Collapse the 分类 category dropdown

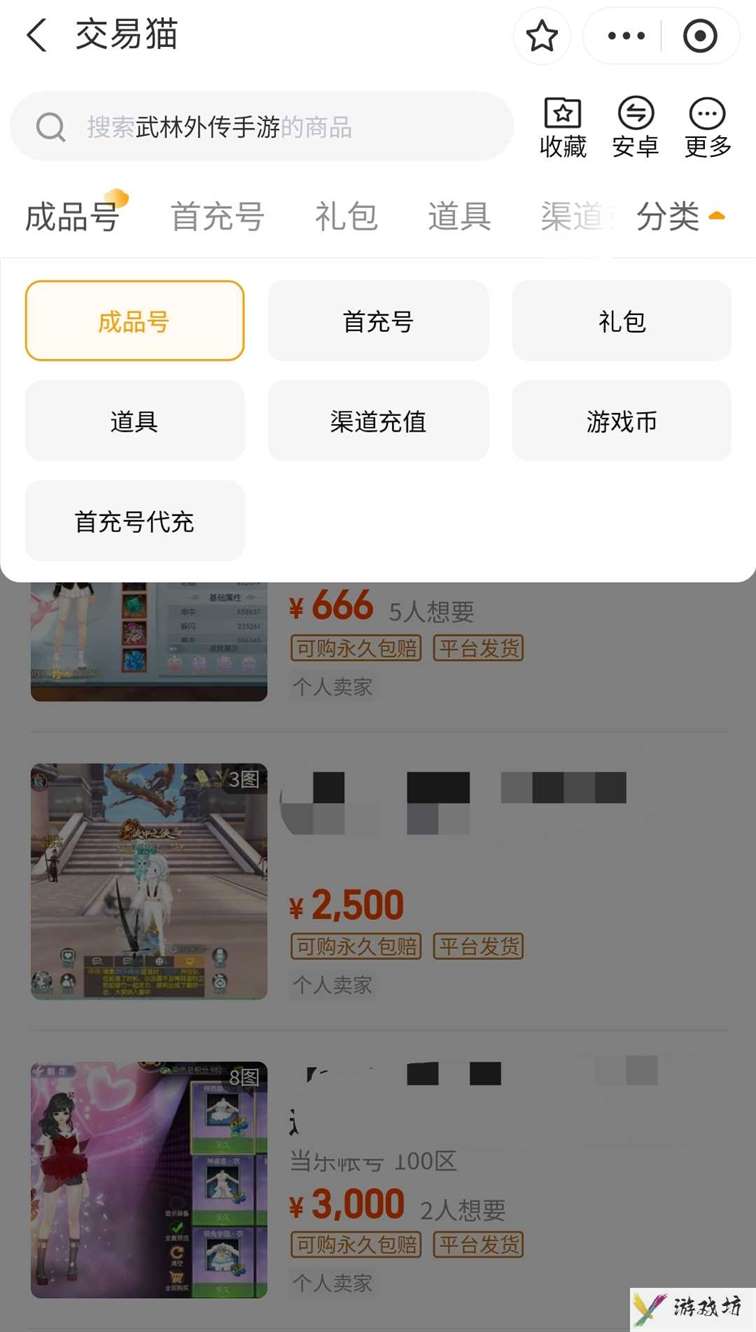(680, 216)
